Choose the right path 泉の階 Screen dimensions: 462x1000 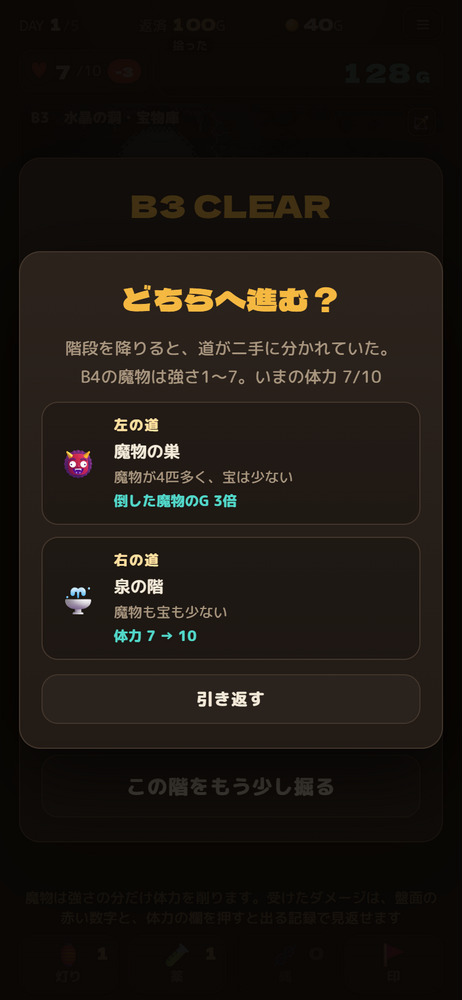(230, 598)
